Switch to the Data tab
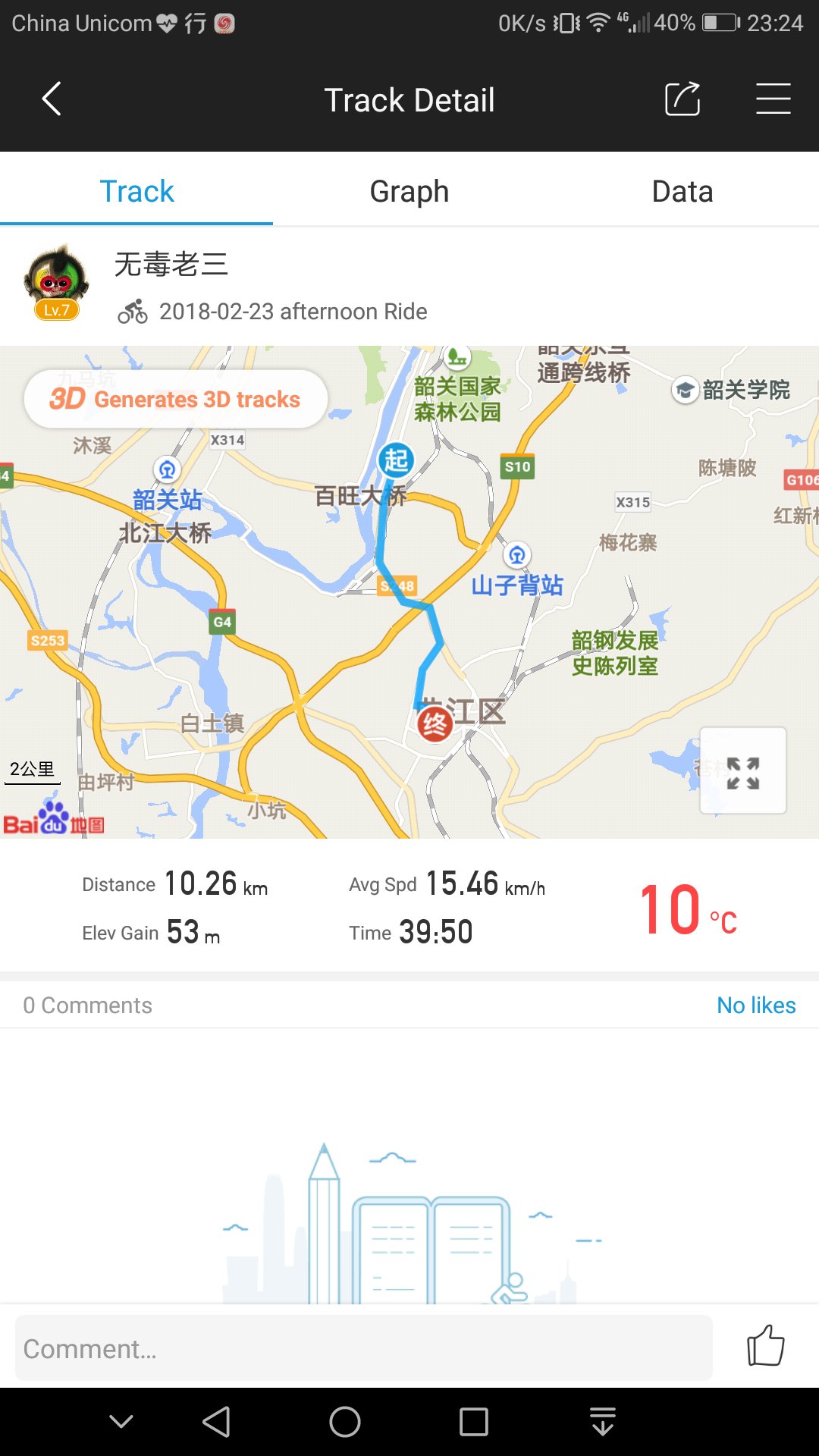The height and width of the screenshot is (1456, 819). (x=682, y=191)
